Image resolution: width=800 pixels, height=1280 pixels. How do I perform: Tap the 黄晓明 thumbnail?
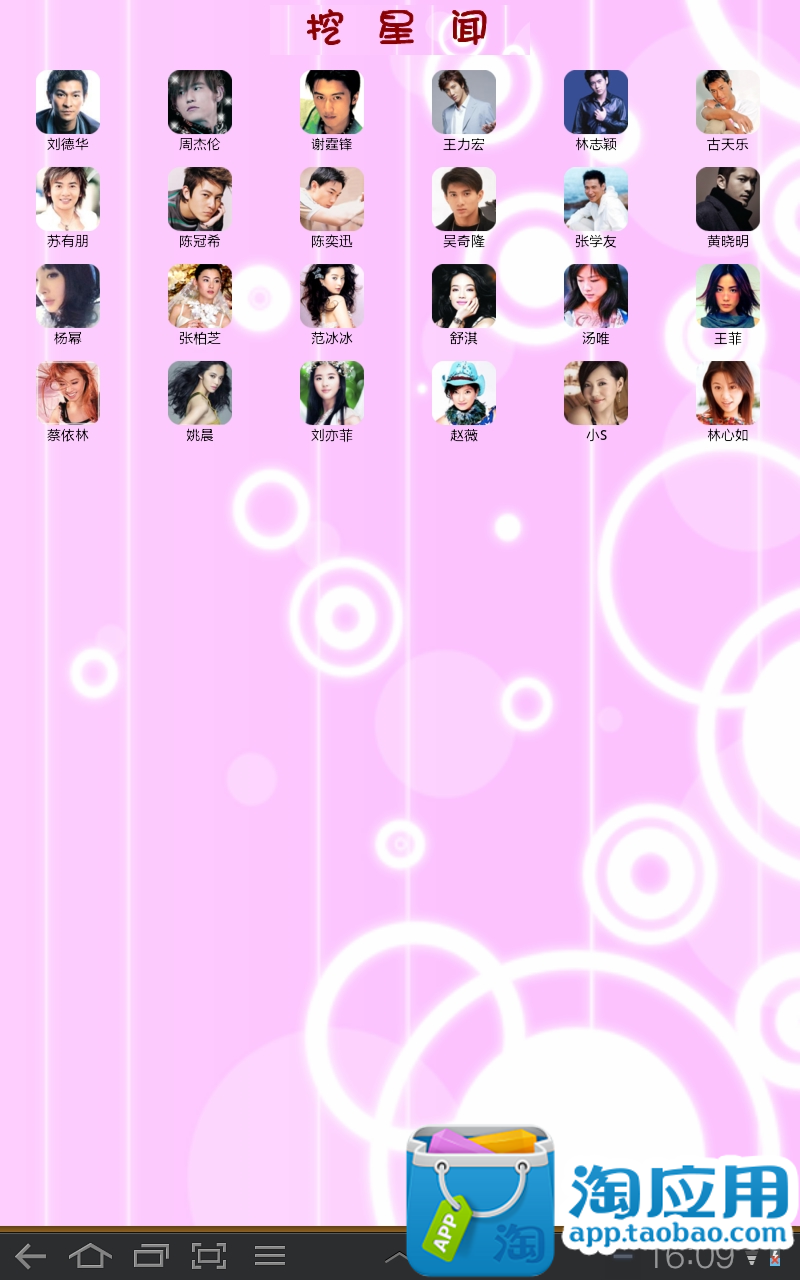pyautogui.click(x=728, y=199)
